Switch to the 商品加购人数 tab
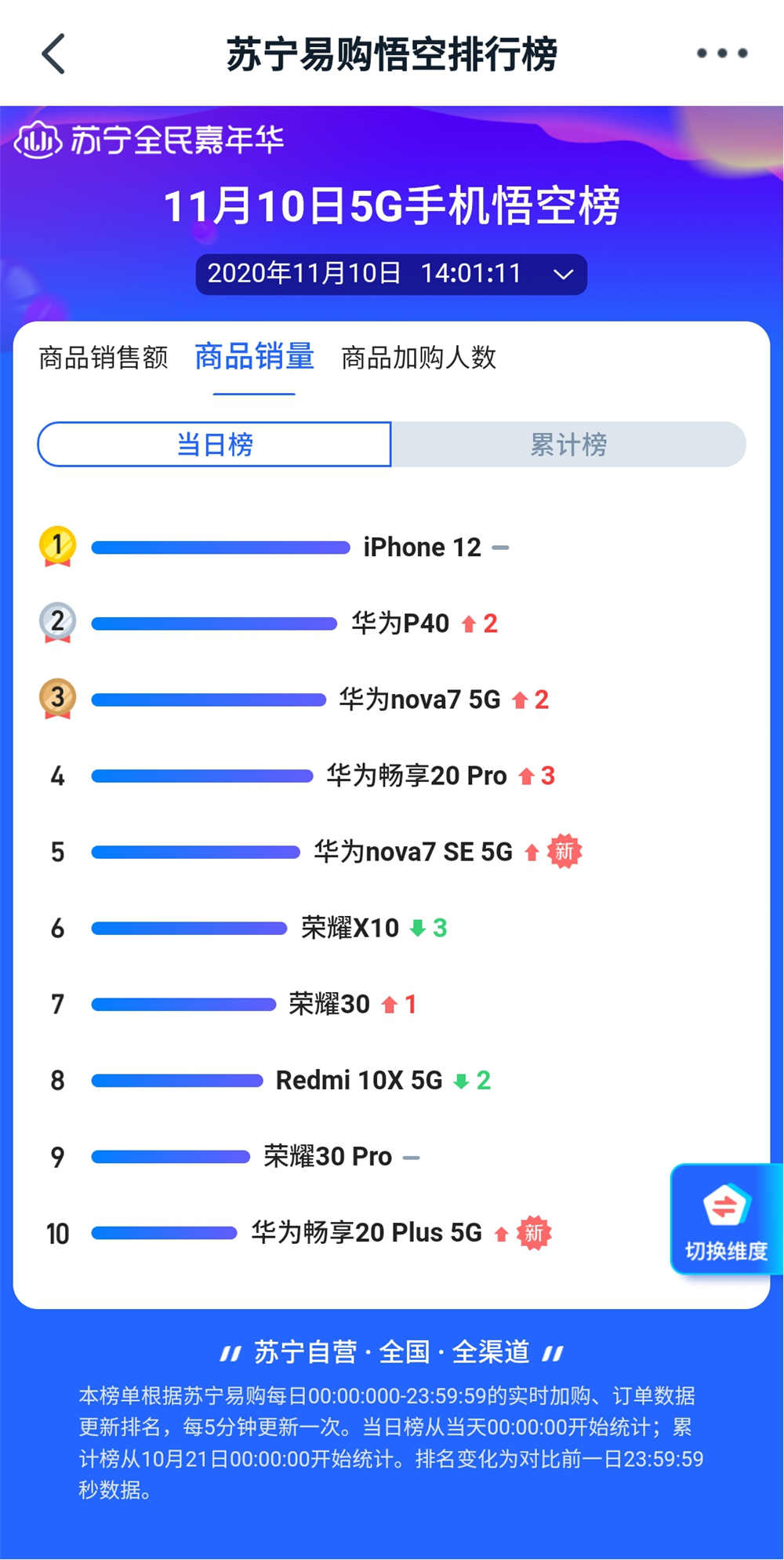This screenshot has height=1560, width=784. click(419, 358)
